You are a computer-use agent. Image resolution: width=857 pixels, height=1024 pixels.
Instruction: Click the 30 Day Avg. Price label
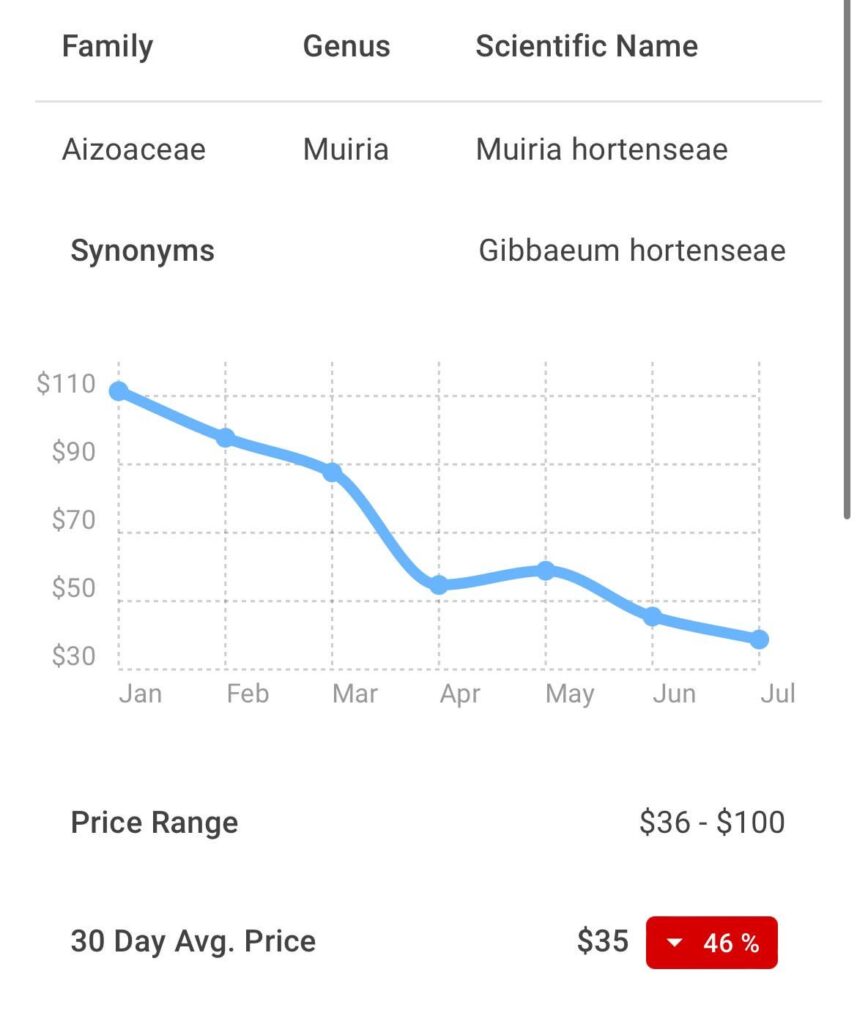[x=192, y=941]
